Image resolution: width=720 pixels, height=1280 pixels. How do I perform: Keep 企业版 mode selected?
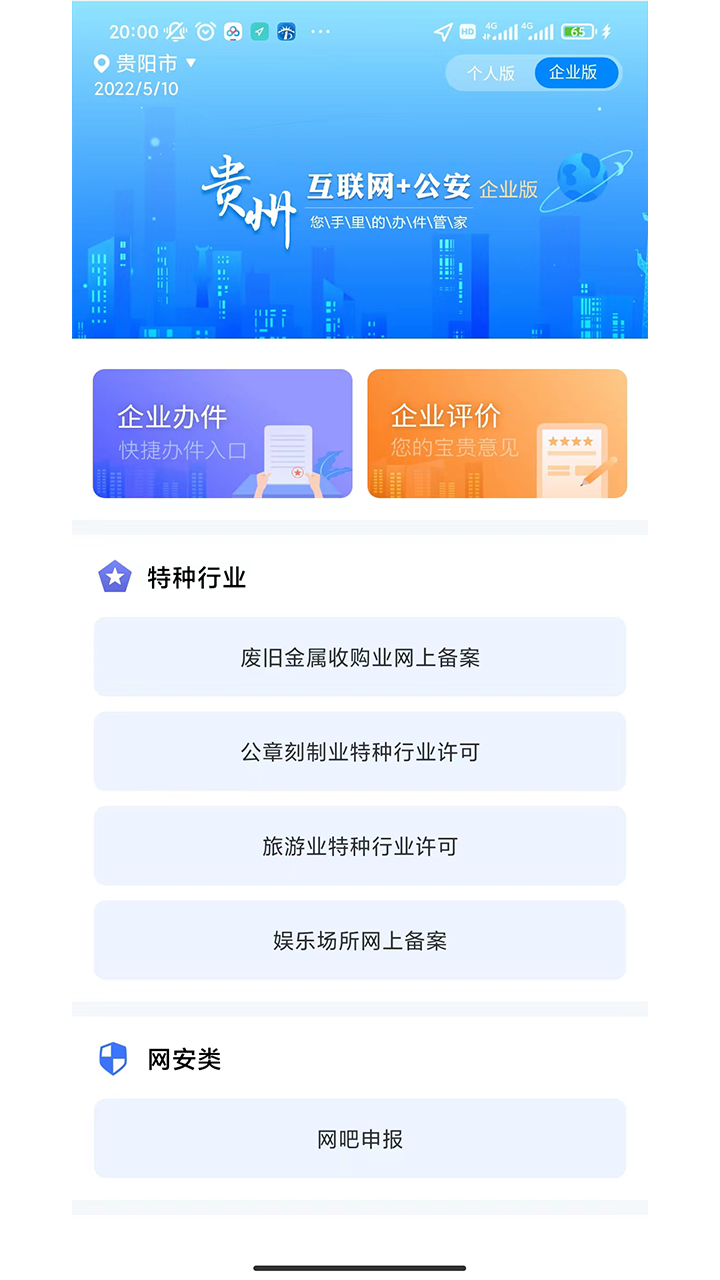click(x=577, y=72)
